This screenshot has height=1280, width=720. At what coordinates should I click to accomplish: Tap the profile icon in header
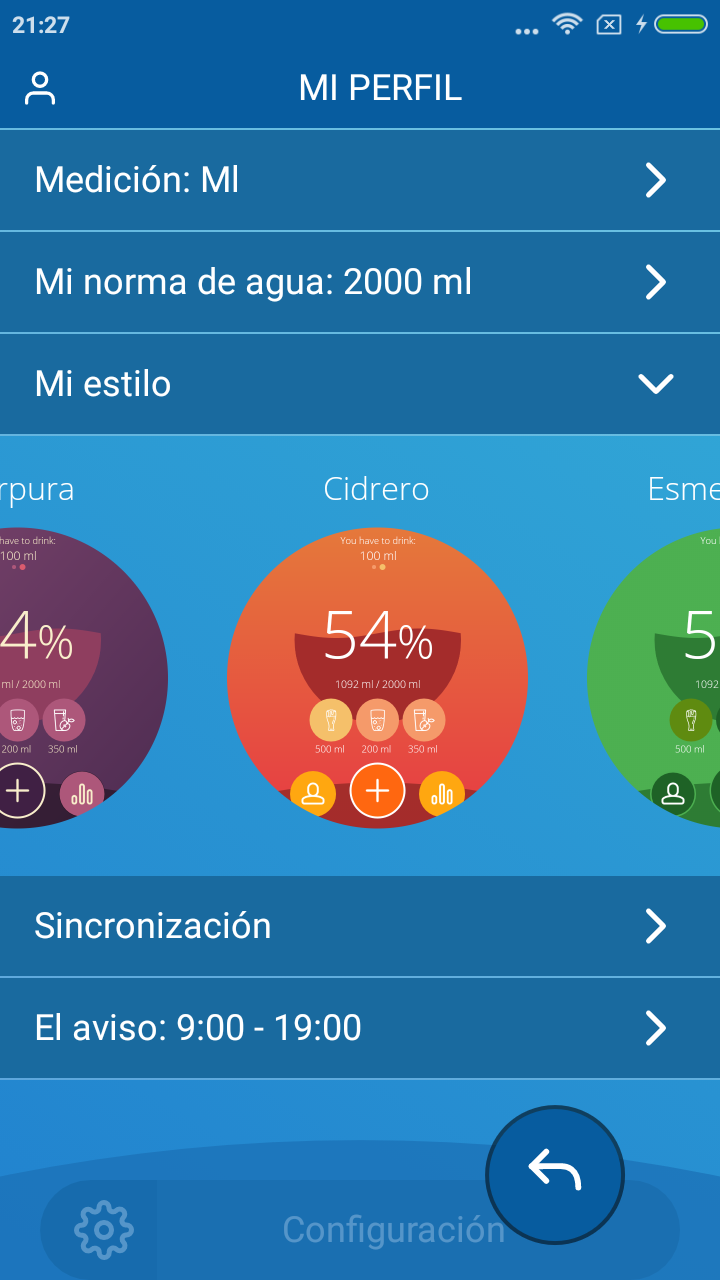coord(40,88)
